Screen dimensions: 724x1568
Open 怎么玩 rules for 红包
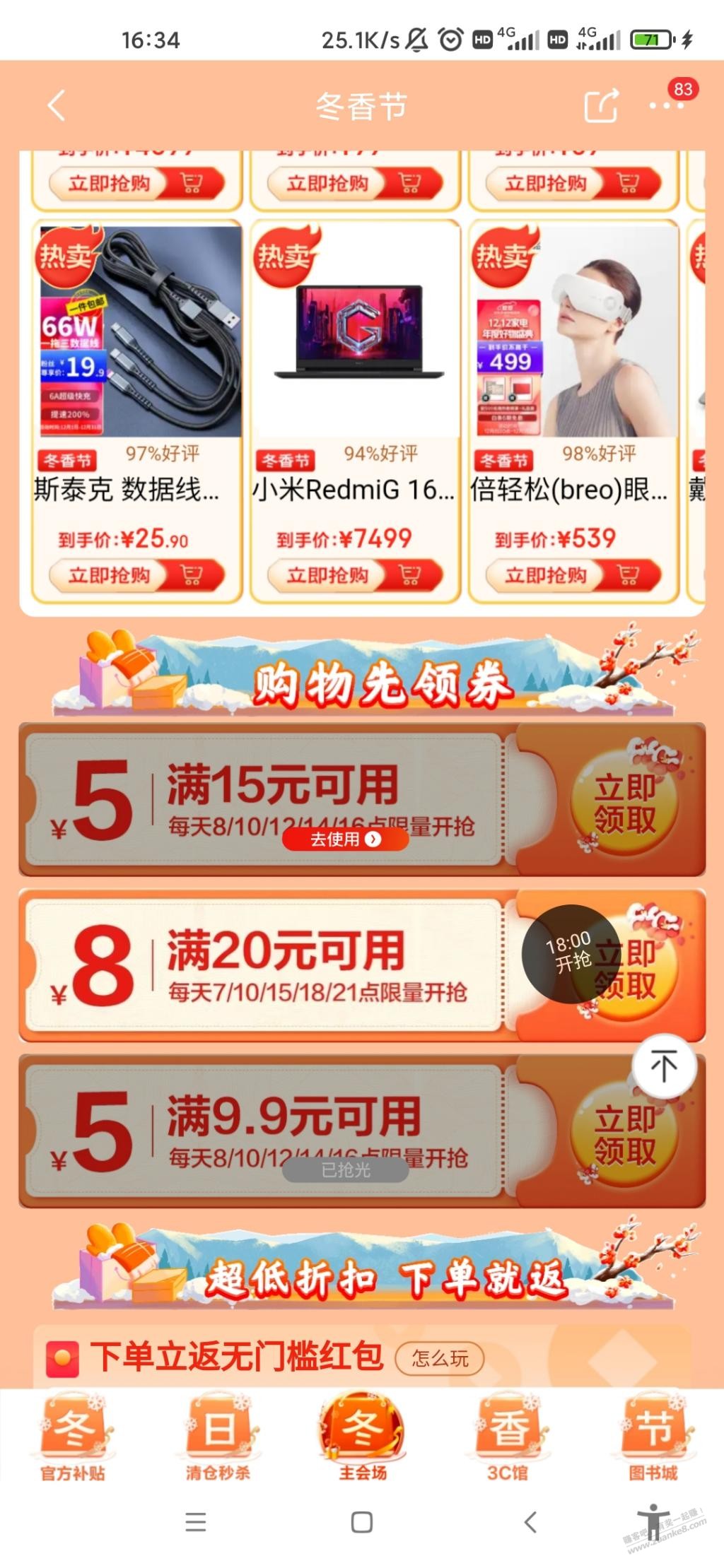(439, 1358)
